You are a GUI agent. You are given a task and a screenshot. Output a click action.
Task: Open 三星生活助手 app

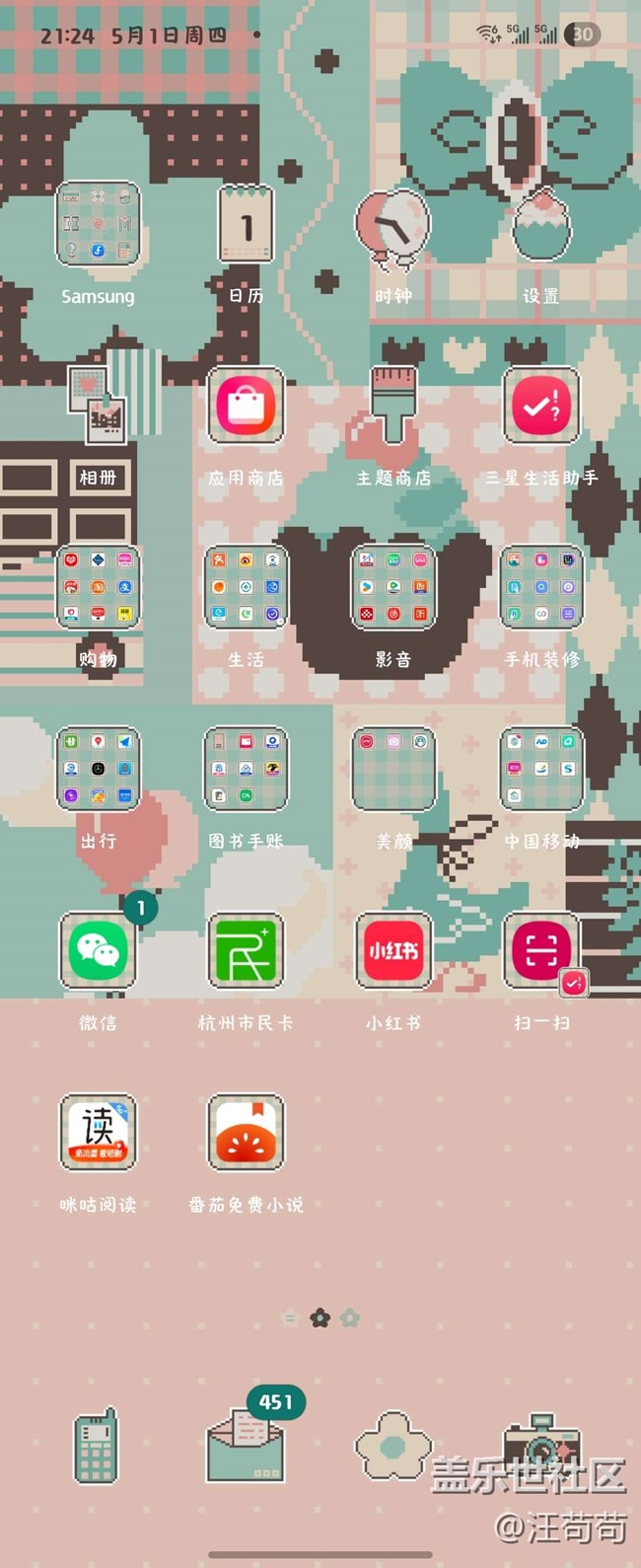click(x=540, y=406)
